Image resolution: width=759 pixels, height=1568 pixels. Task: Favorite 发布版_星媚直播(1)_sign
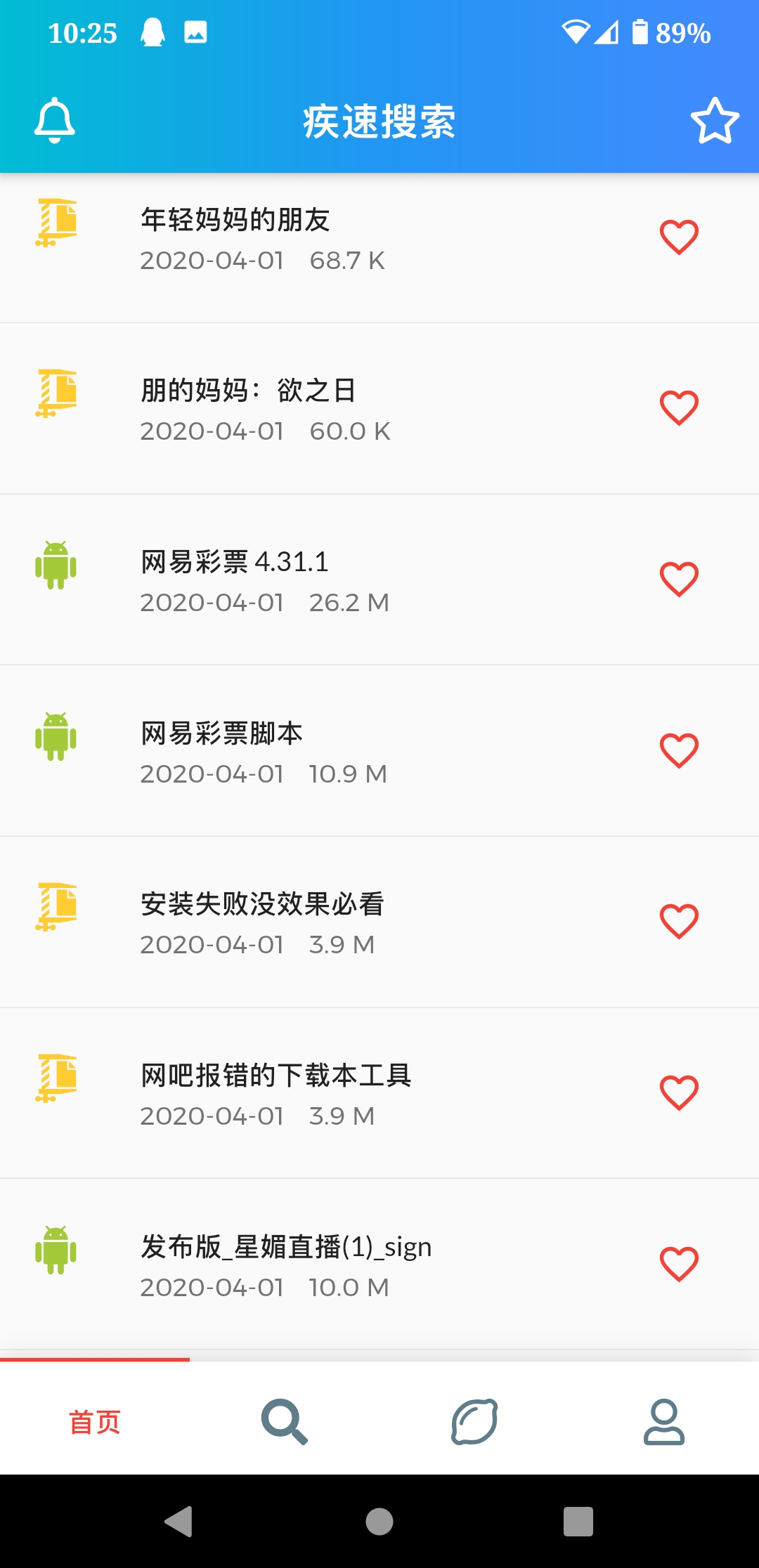point(679,1265)
